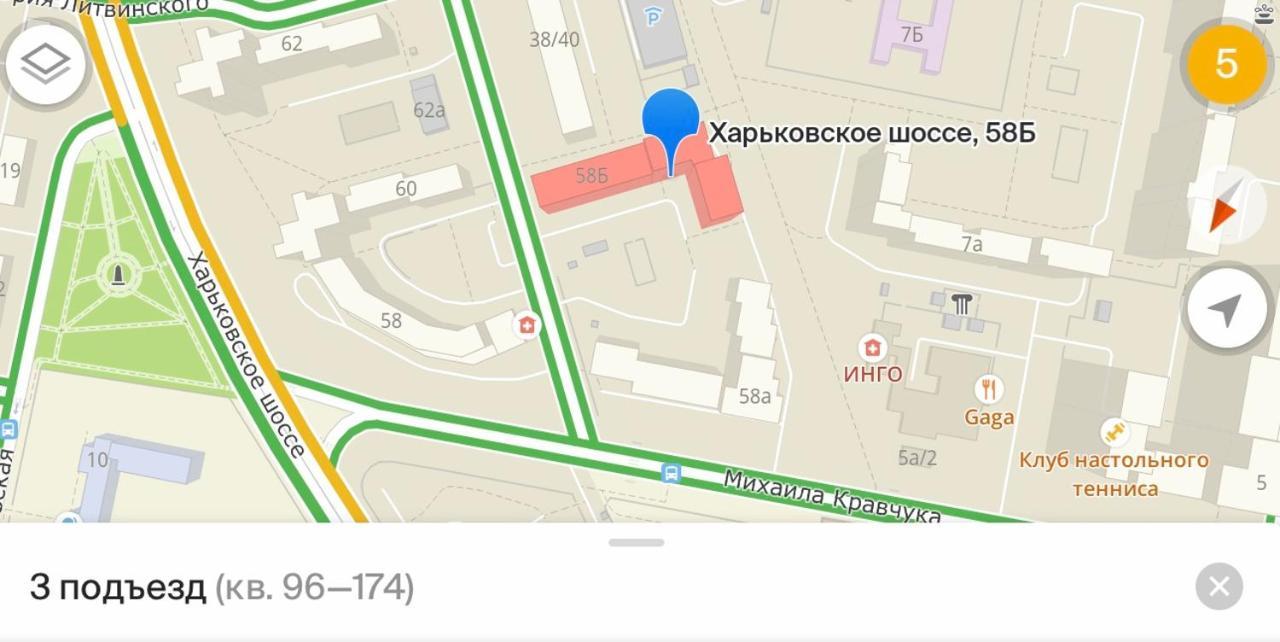Image resolution: width=1280 pixels, height=642 pixels.
Task: Open the column landmark marker near 7а
Action: (961, 305)
